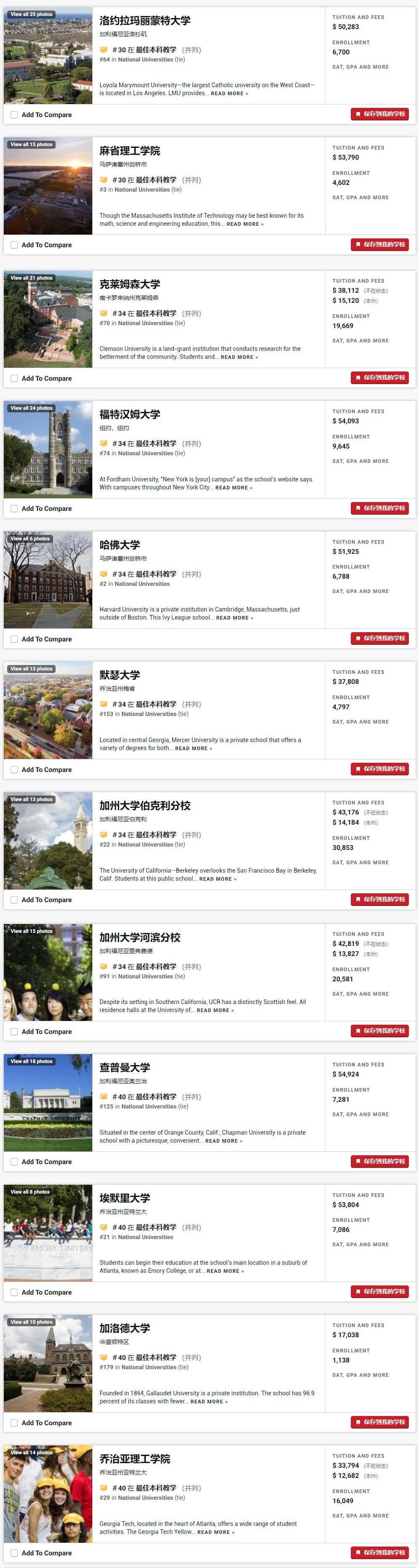Save 麻省理工学院 to my schools
419x1568 pixels.
click(379, 245)
